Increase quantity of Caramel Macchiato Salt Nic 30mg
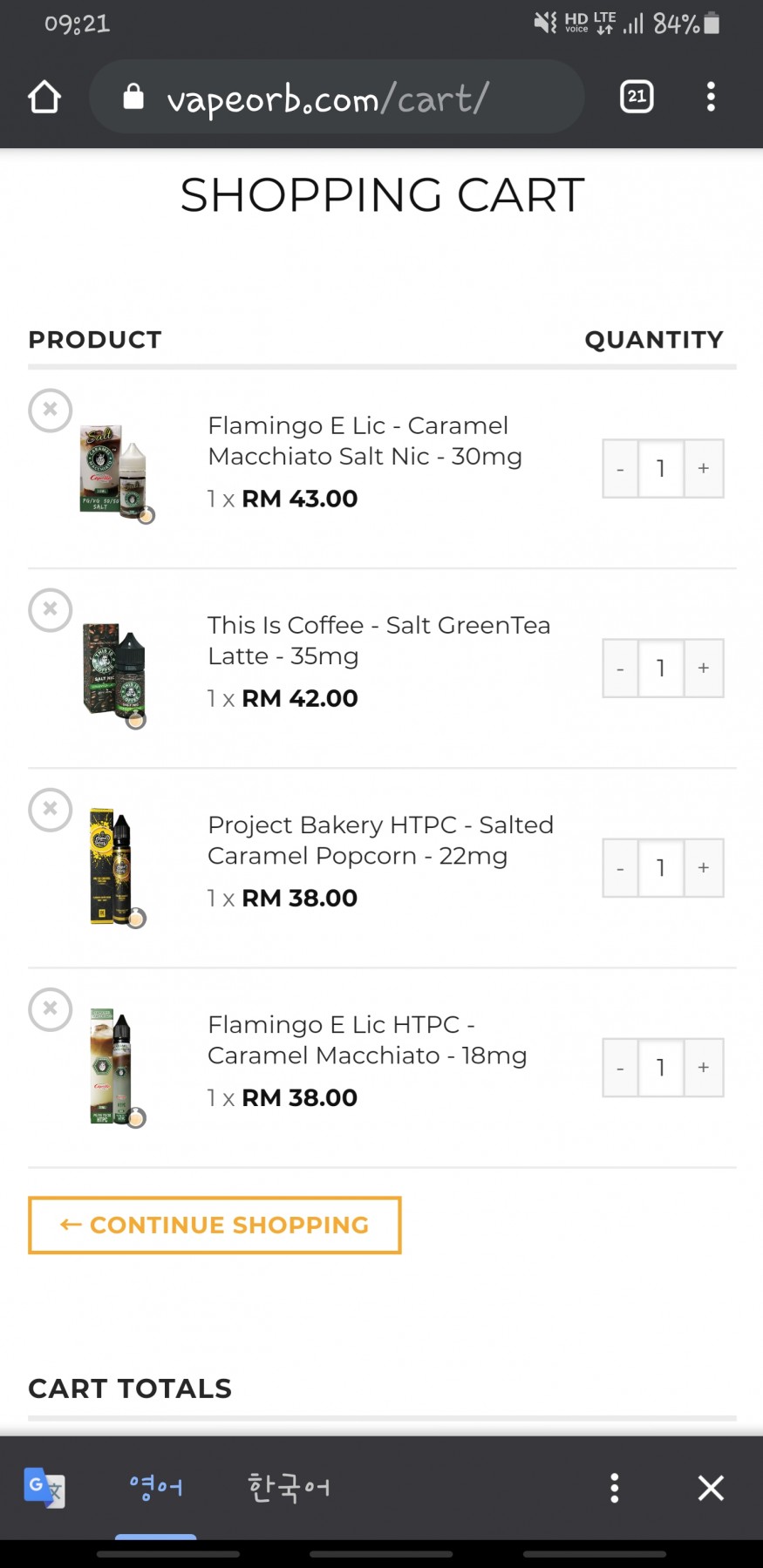Viewport: 763px width, 1568px height. coord(704,469)
